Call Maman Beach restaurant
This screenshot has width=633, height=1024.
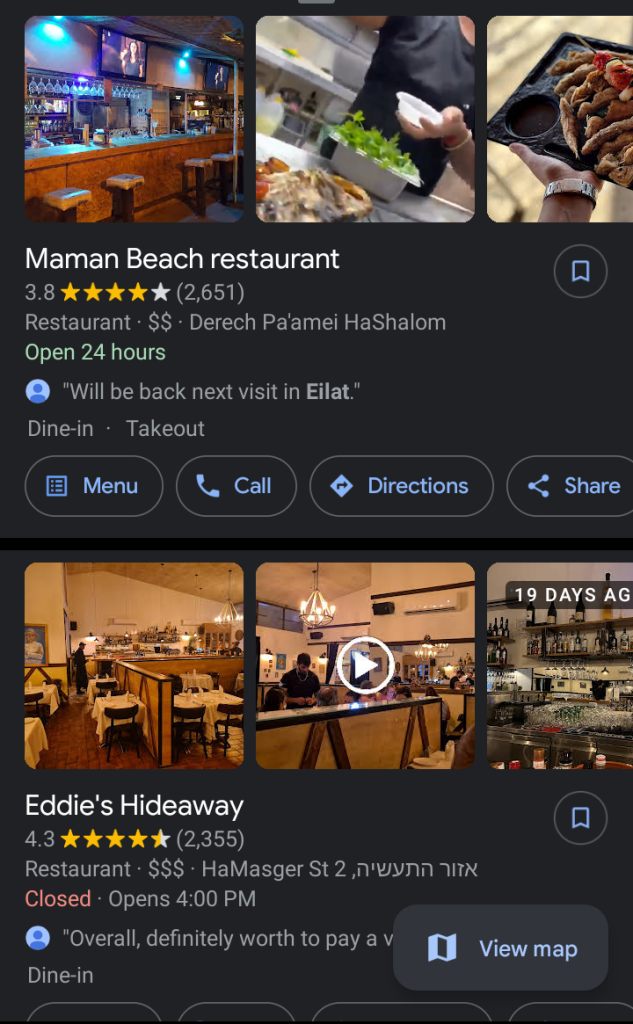click(x=236, y=486)
